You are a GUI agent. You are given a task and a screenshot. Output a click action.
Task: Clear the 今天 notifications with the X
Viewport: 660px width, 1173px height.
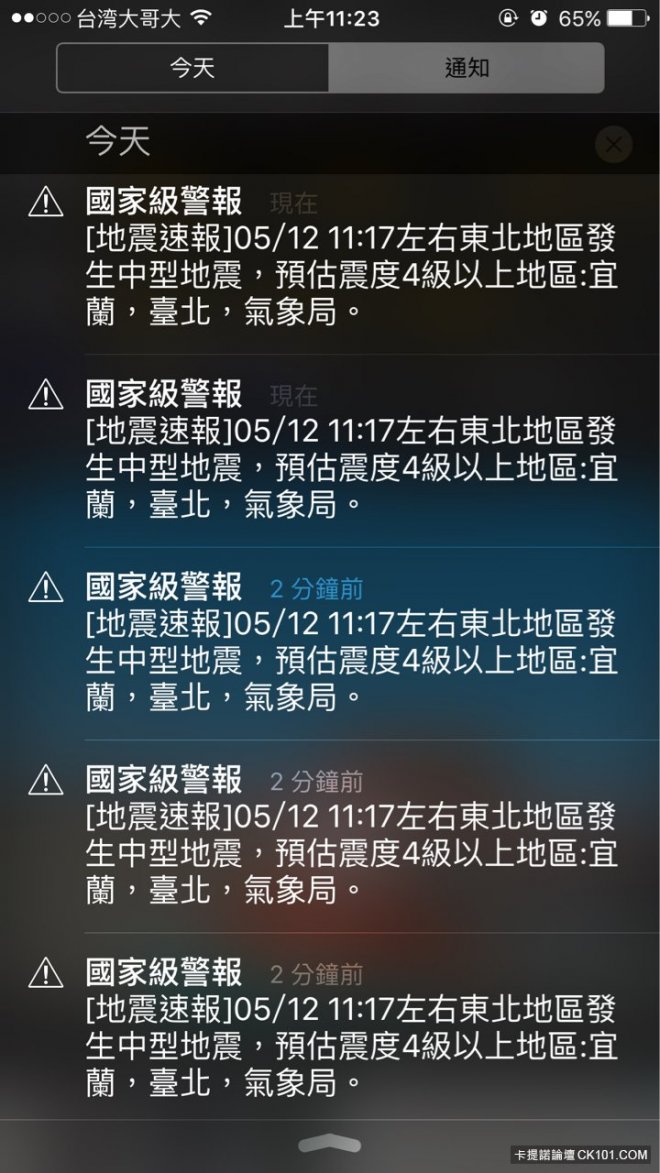pyautogui.click(x=613, y=145)
